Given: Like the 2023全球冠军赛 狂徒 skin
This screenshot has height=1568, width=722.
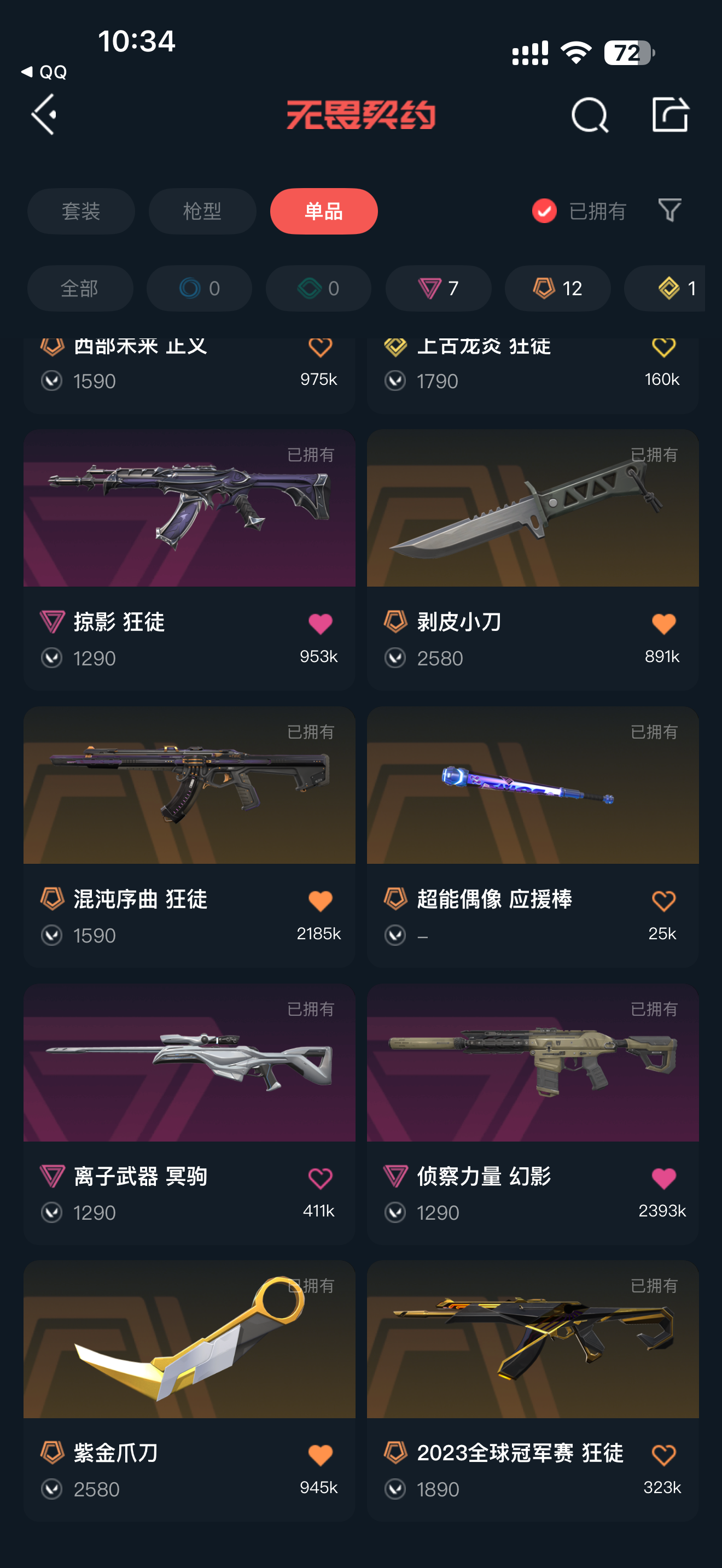Looking at the screenshot, I should click(x=663, y=1455).
